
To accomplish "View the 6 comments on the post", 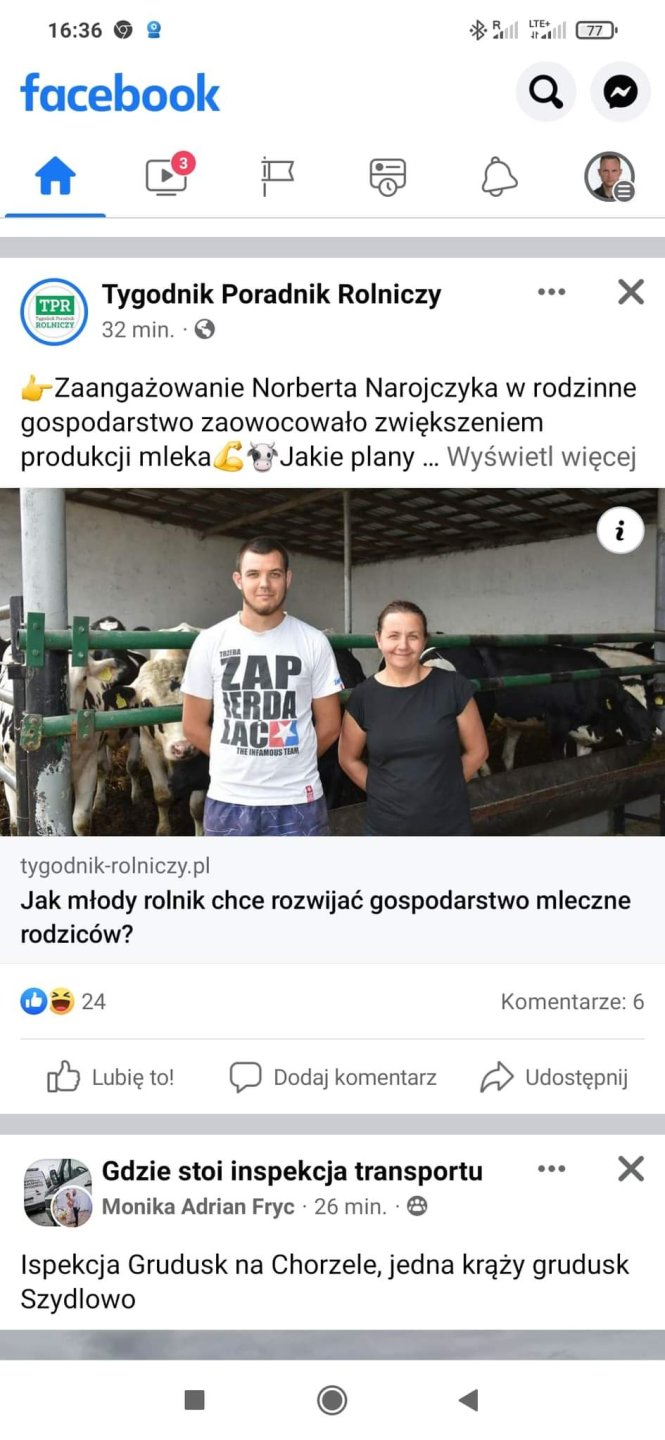I will coord(572,1001).
